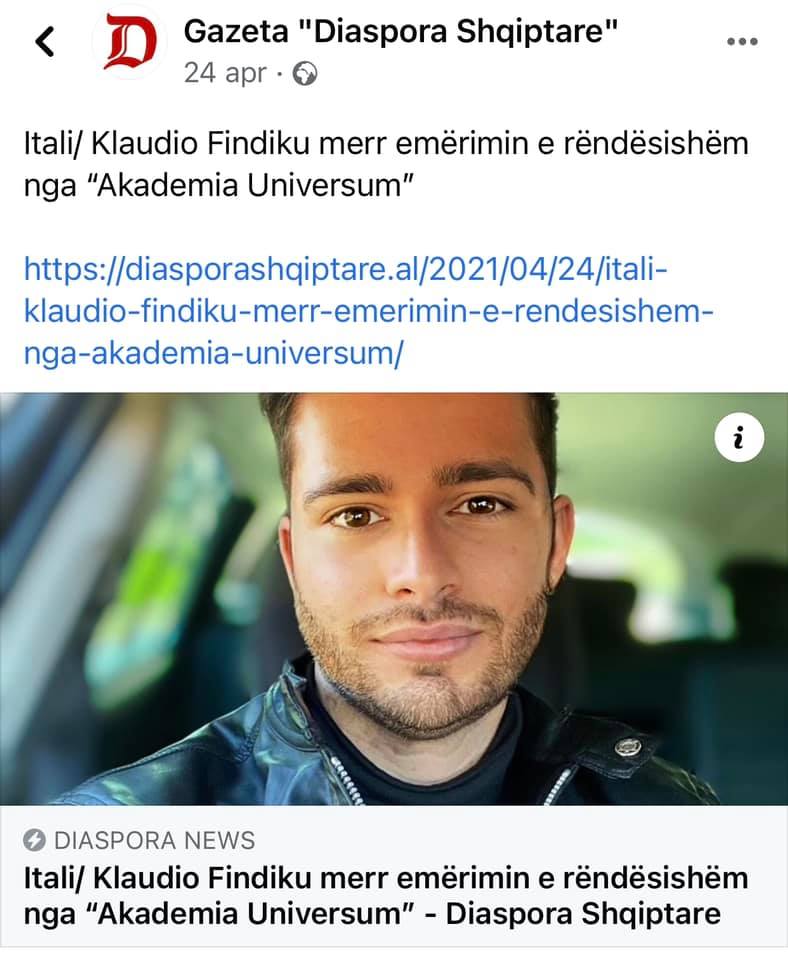The image size is (788, 960).
Task: Open Gazeta "Diaspora Shqiptare" page name
Action: (399, 33)
